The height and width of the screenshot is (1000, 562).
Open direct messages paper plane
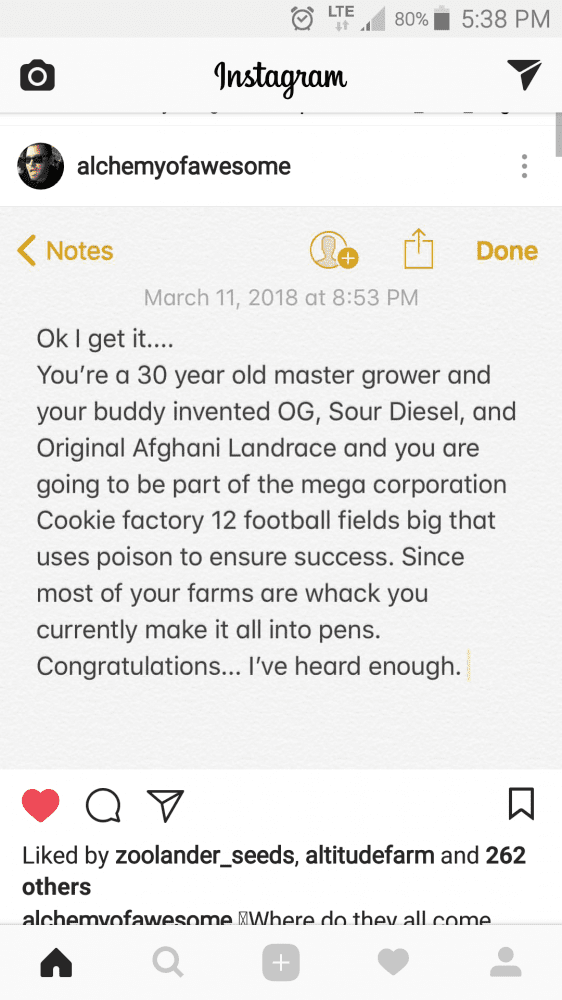[x=524, y=75]
